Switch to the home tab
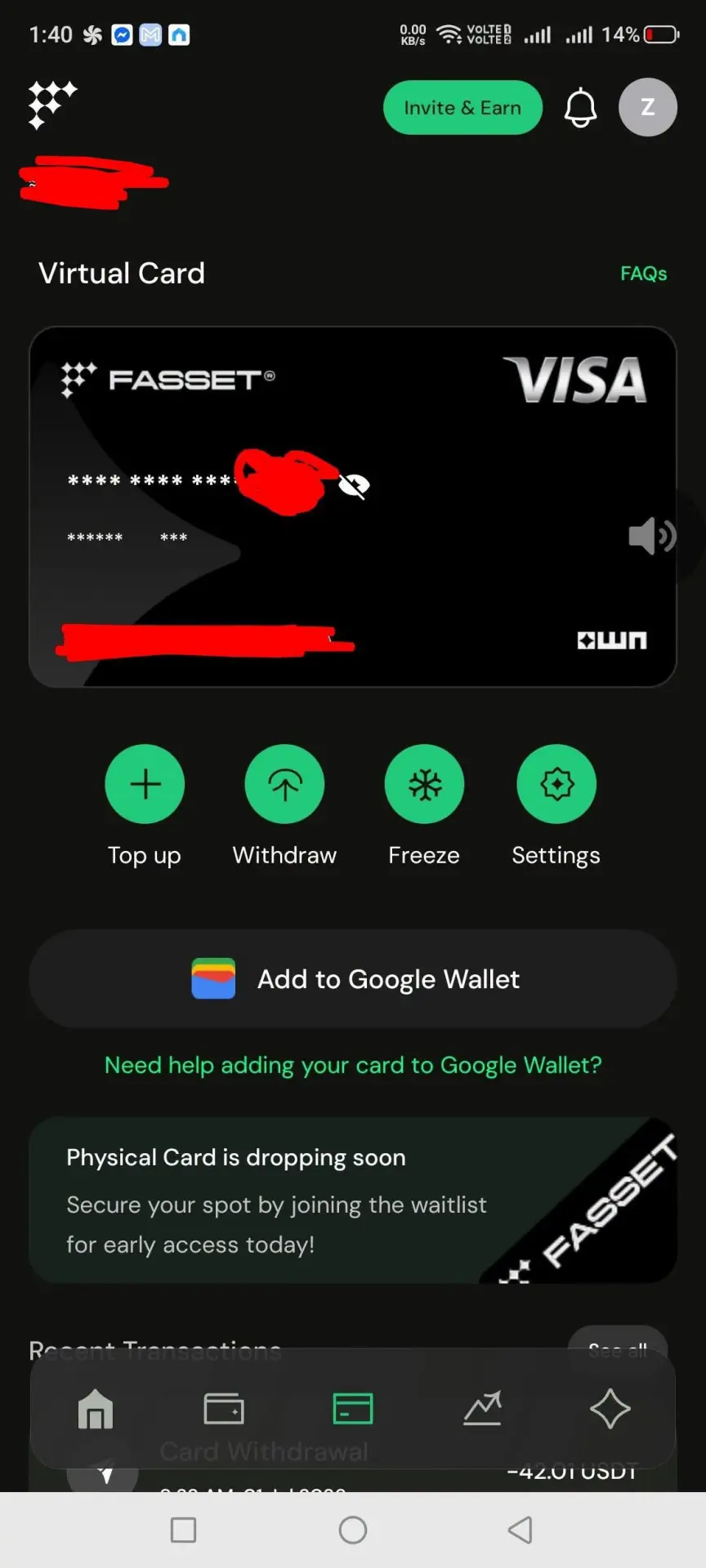This screenshot has width=706, height=1568. 96,1409
